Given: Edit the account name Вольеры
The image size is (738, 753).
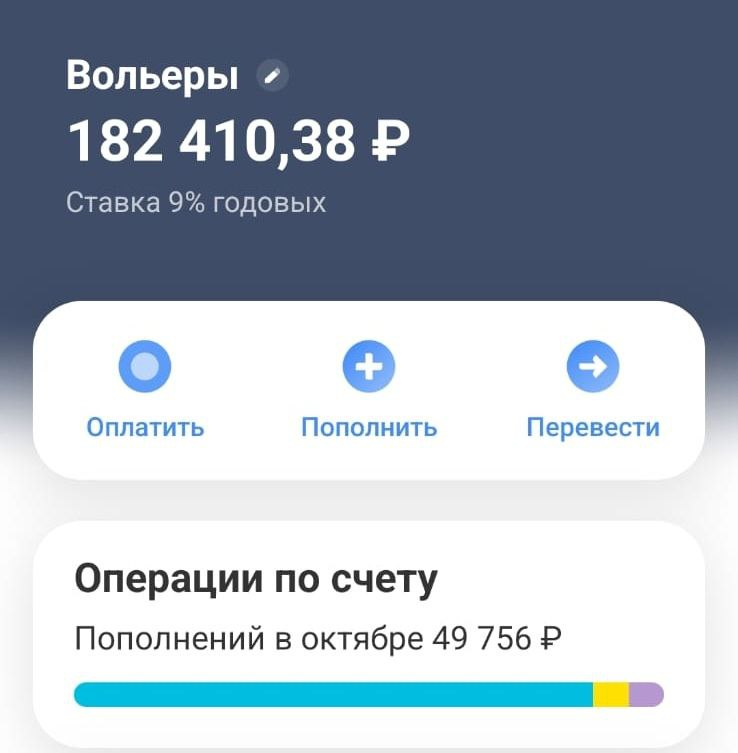Looking at the screenshot, I should 272,76.
